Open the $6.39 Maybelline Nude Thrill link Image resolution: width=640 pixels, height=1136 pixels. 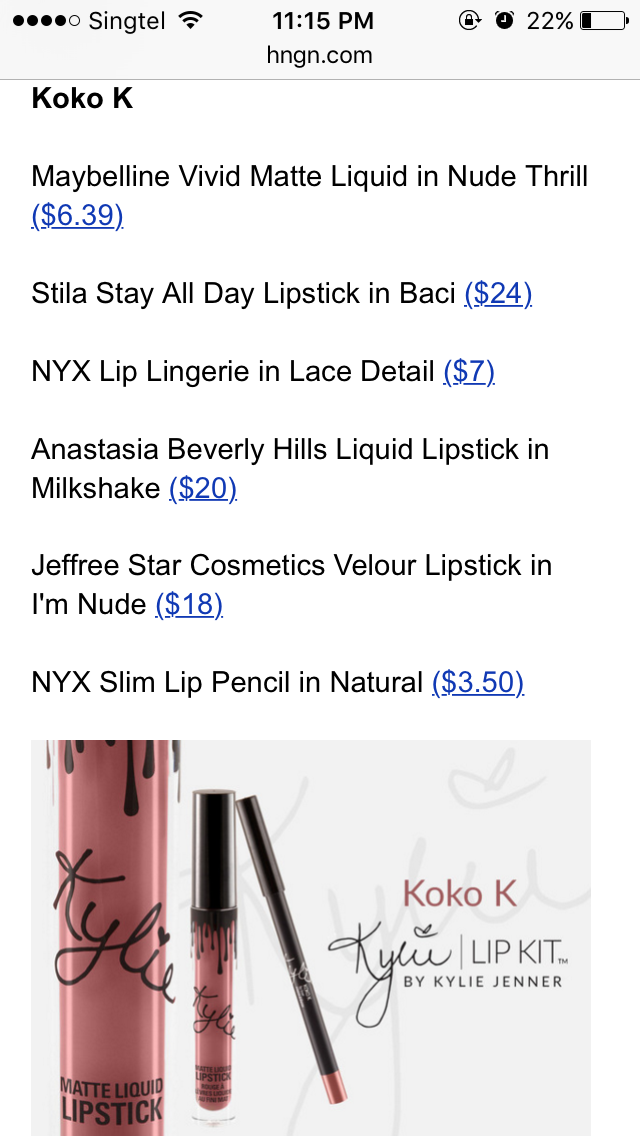tap(78, 215)
